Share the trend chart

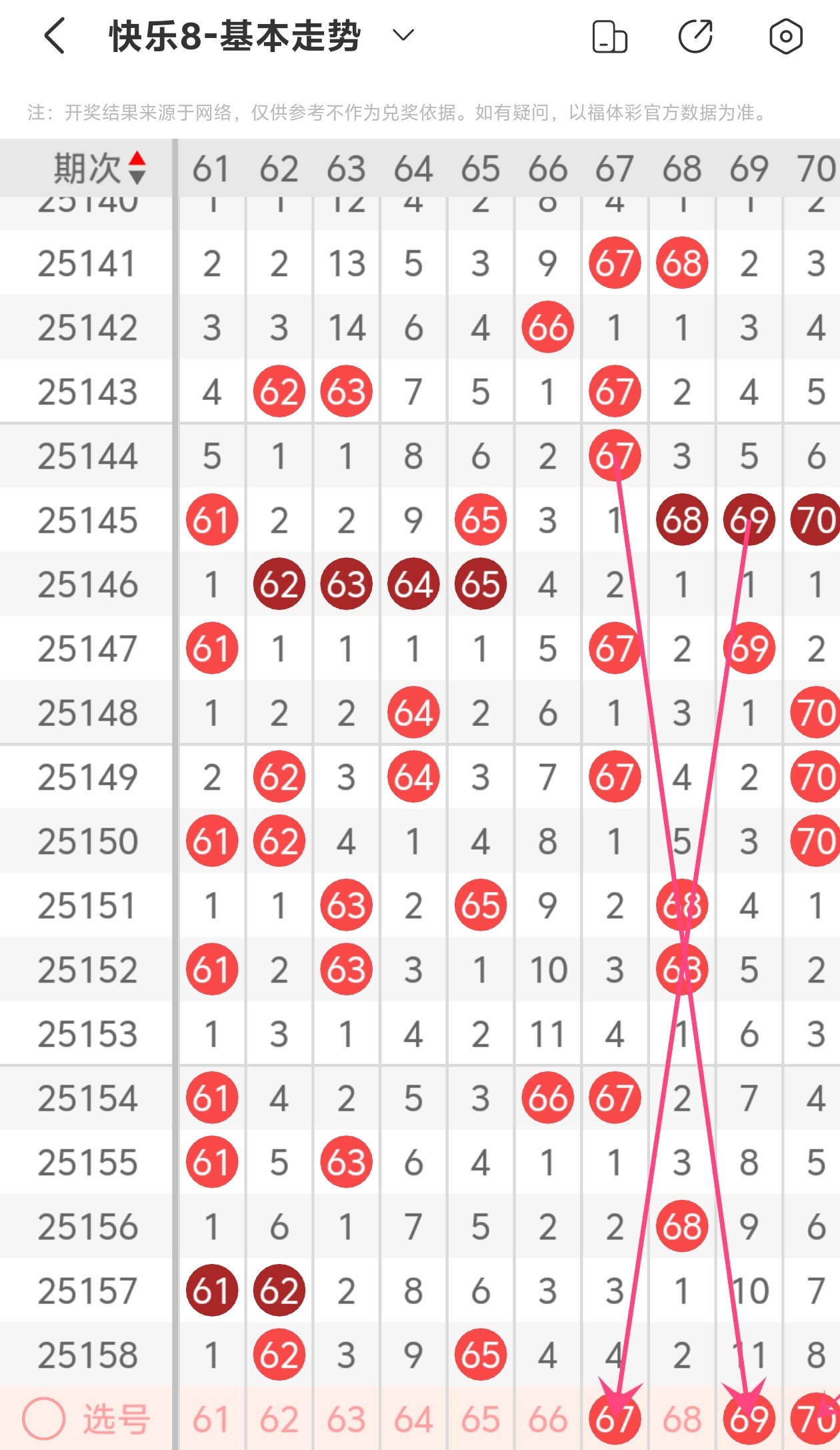pos(695,36)
